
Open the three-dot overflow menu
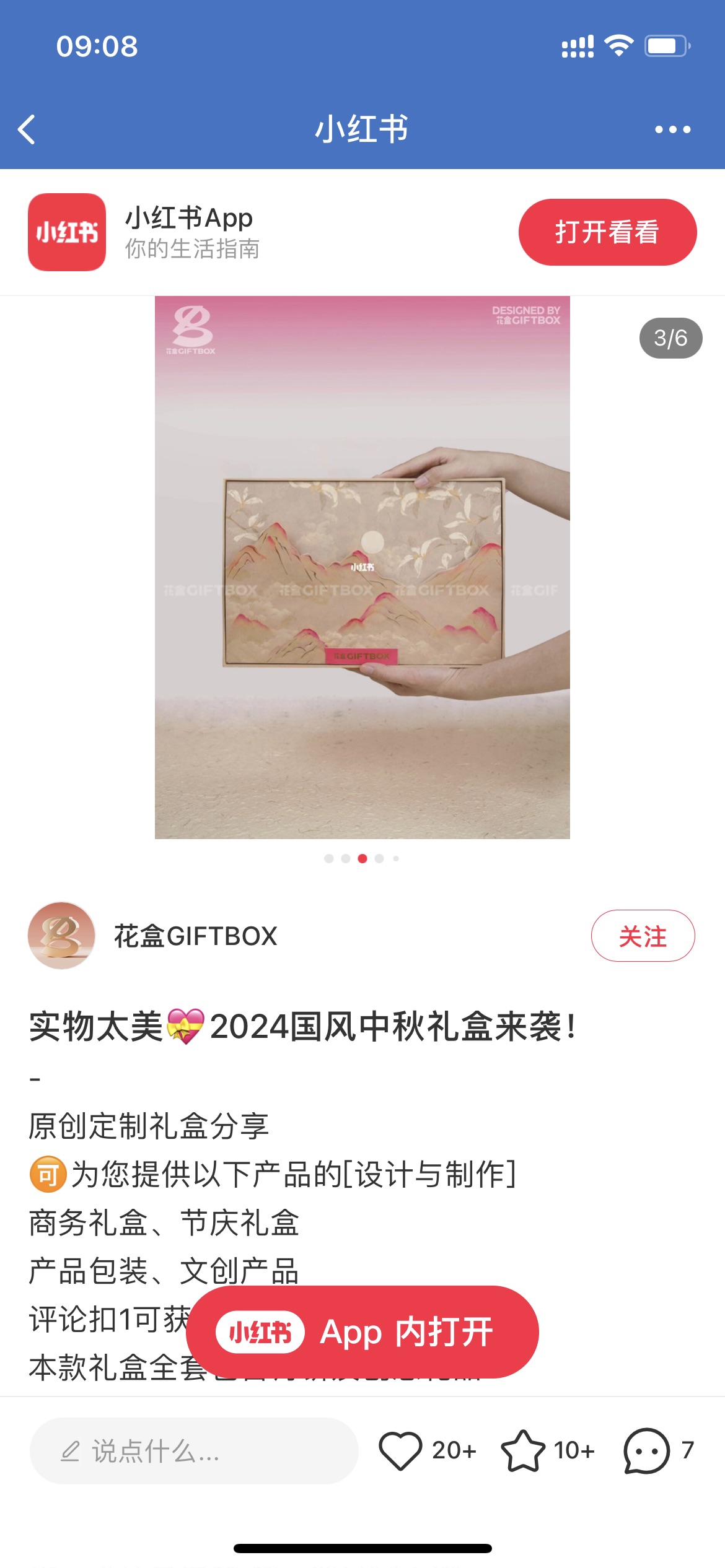[672, 129]
